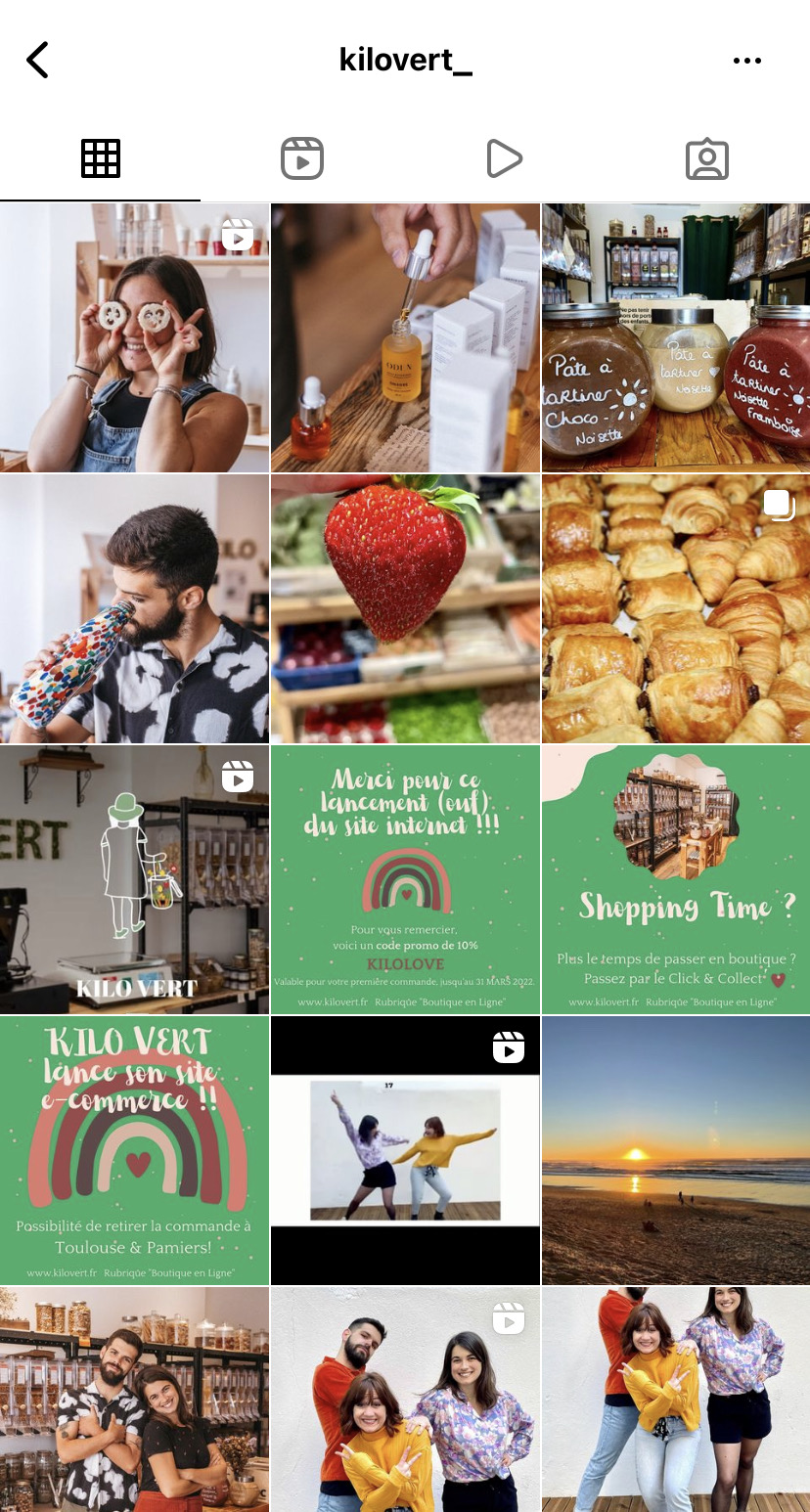The image size is (810, 1512).
Task: Open the e-commerce site launch post
Action: coord(134,1150)
